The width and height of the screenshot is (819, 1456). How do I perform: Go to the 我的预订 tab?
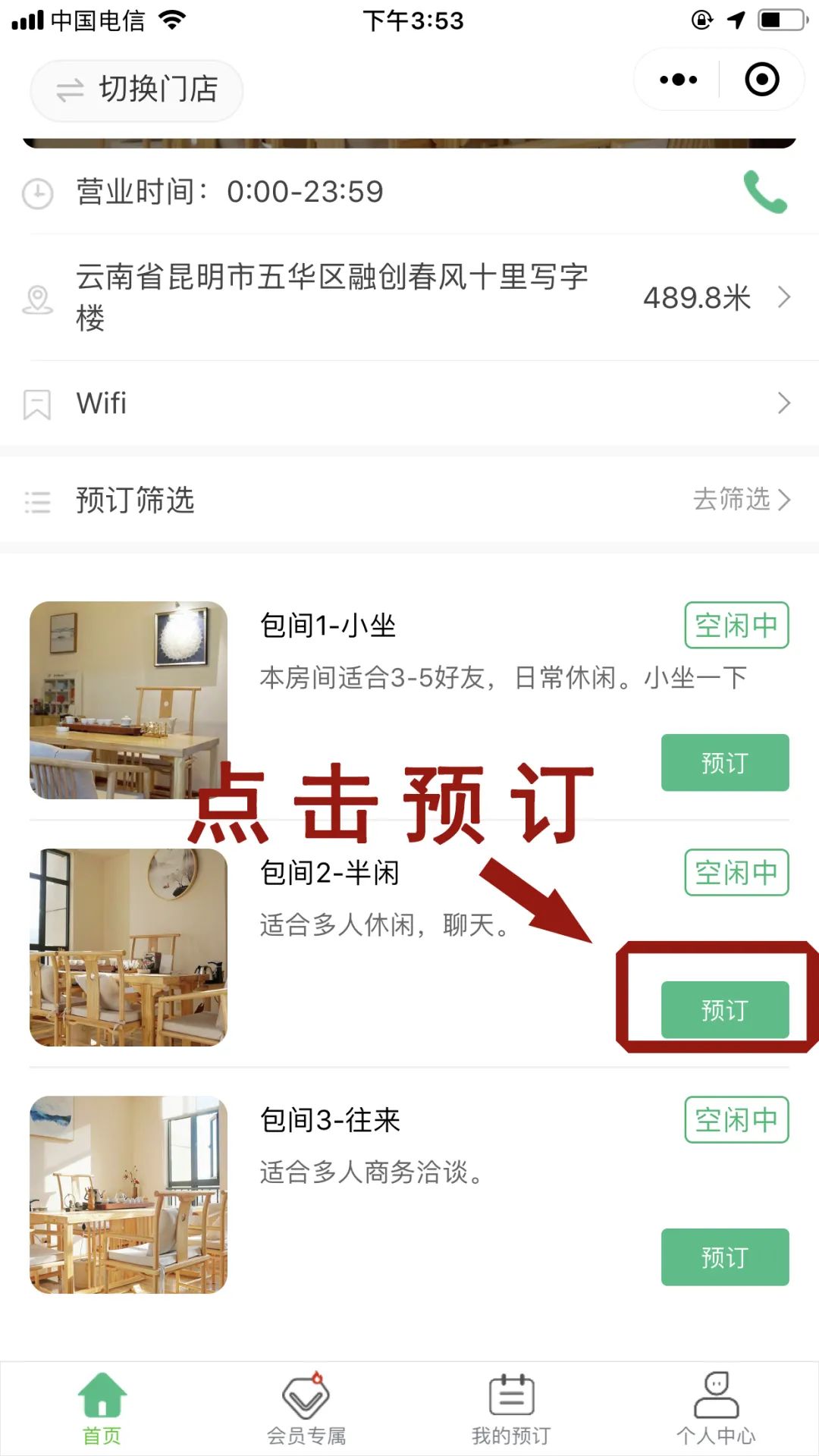tap(511, 1408)
